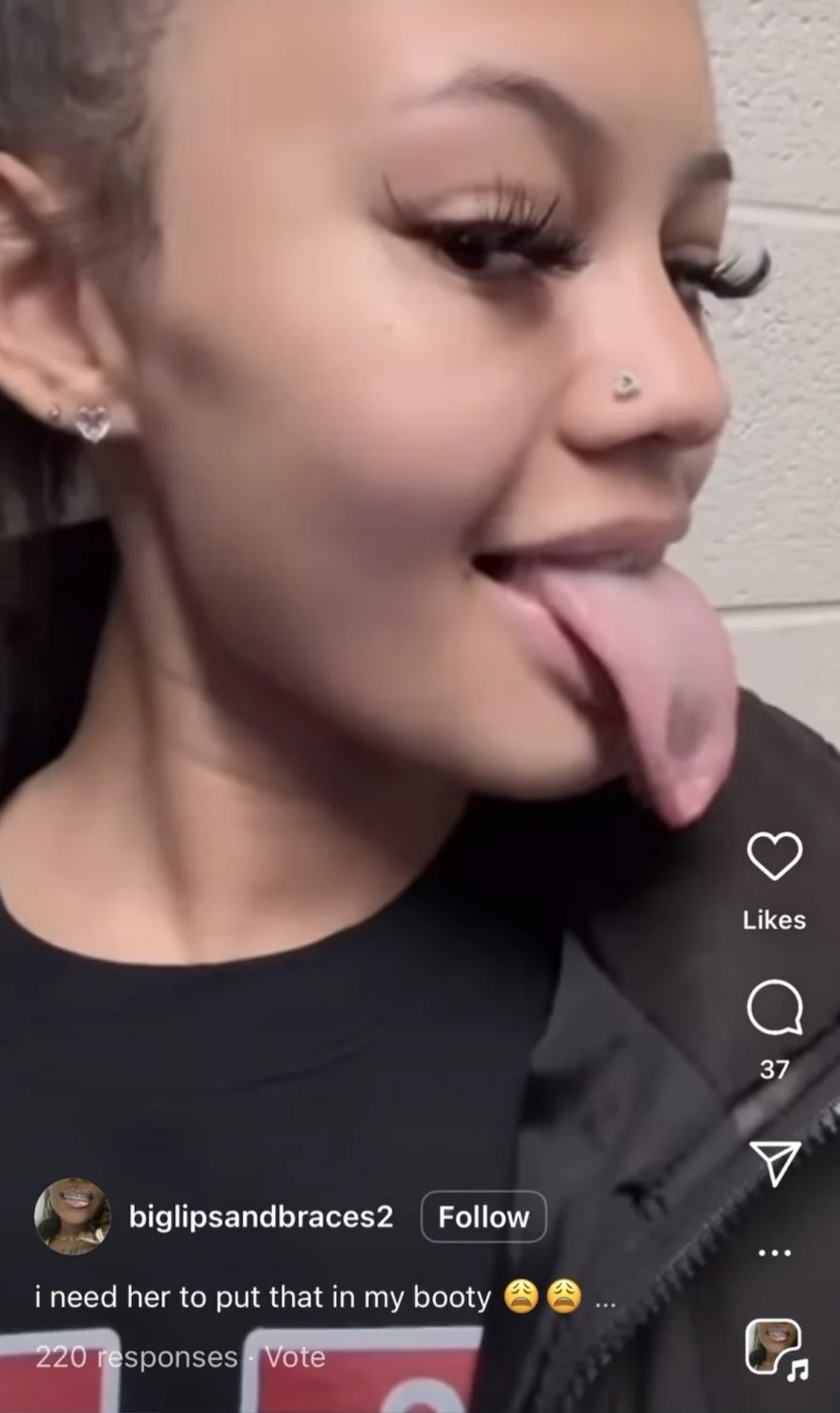Tap Vote in the 220 responses poll
Screen dimensions: 840x1413
(x=295, y=1356)
